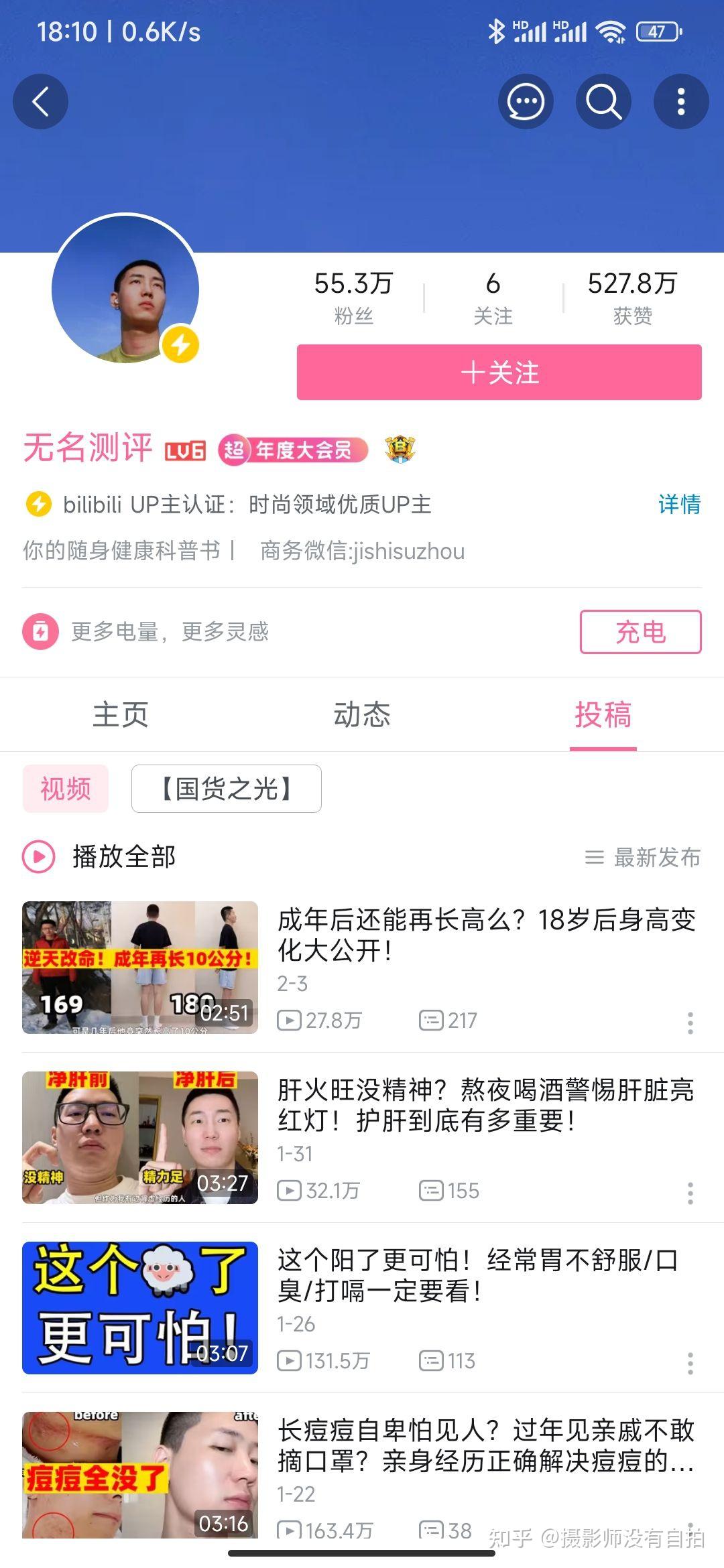Screen dimensions: 724x1568
Task: Open the search on the profile page
Action: 602,102
